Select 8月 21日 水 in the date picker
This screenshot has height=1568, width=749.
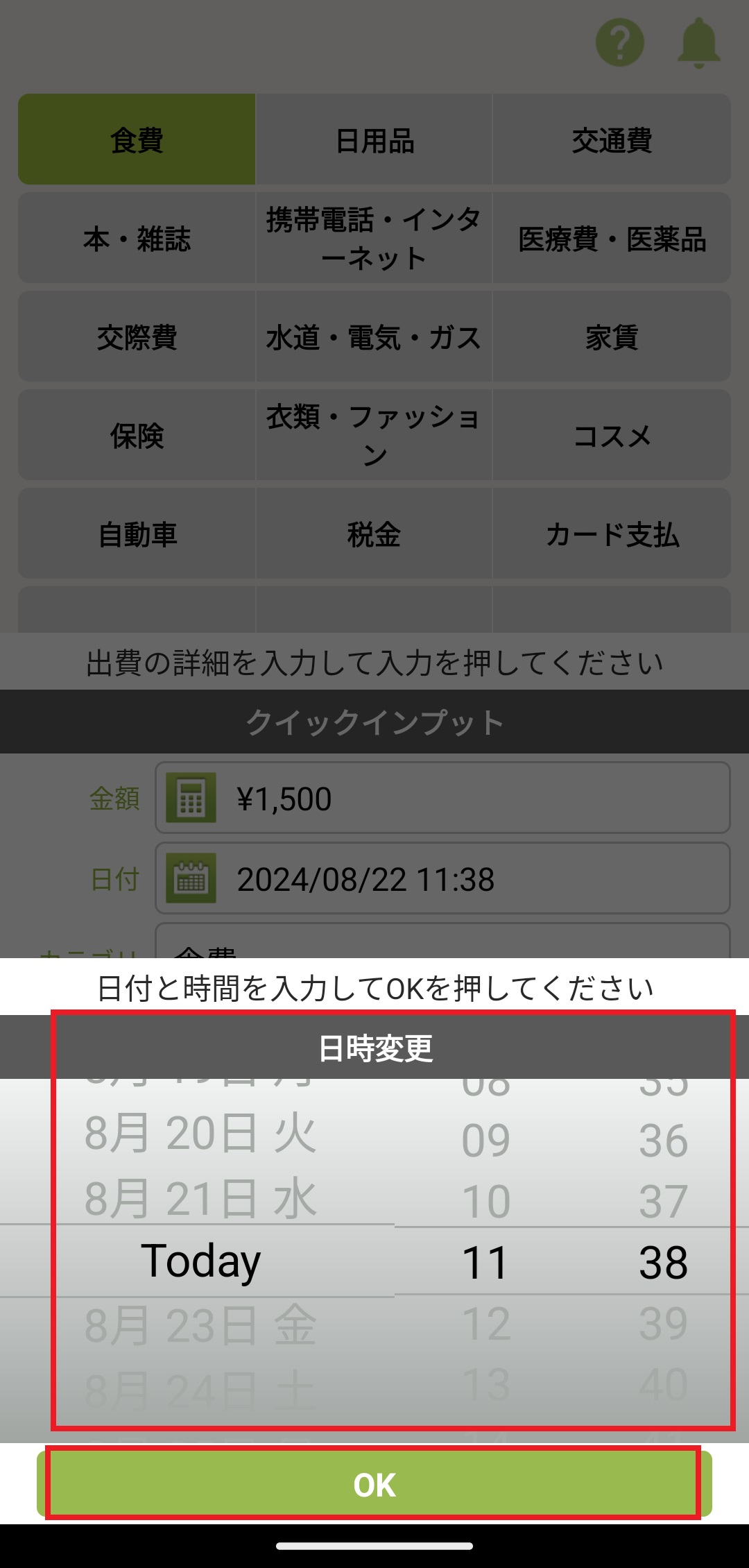tap(201, 1198)
